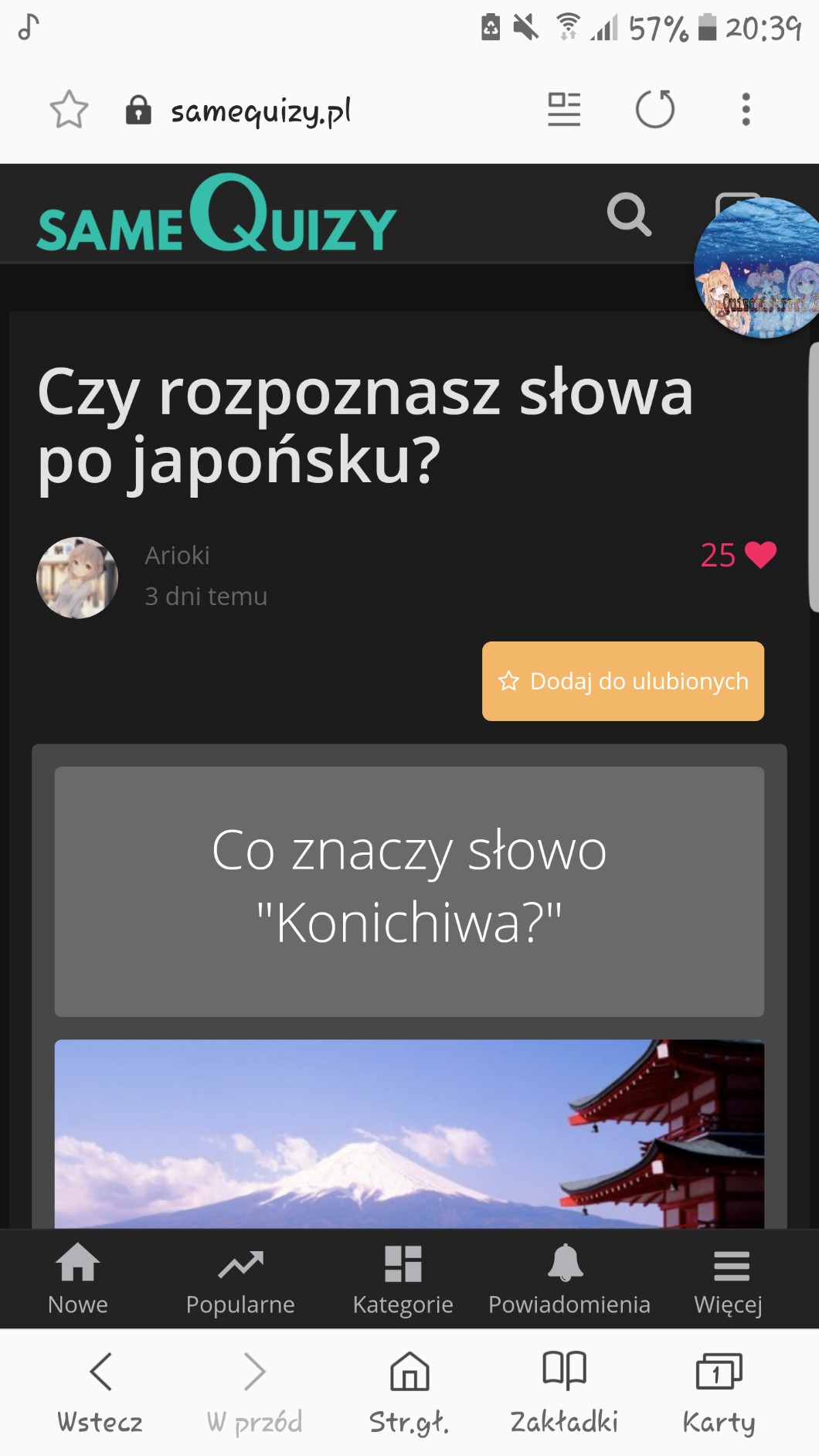This screenshot has height=1456, width=819.
Task: Open the Karty tabs view
Action: pos(719,1393)
